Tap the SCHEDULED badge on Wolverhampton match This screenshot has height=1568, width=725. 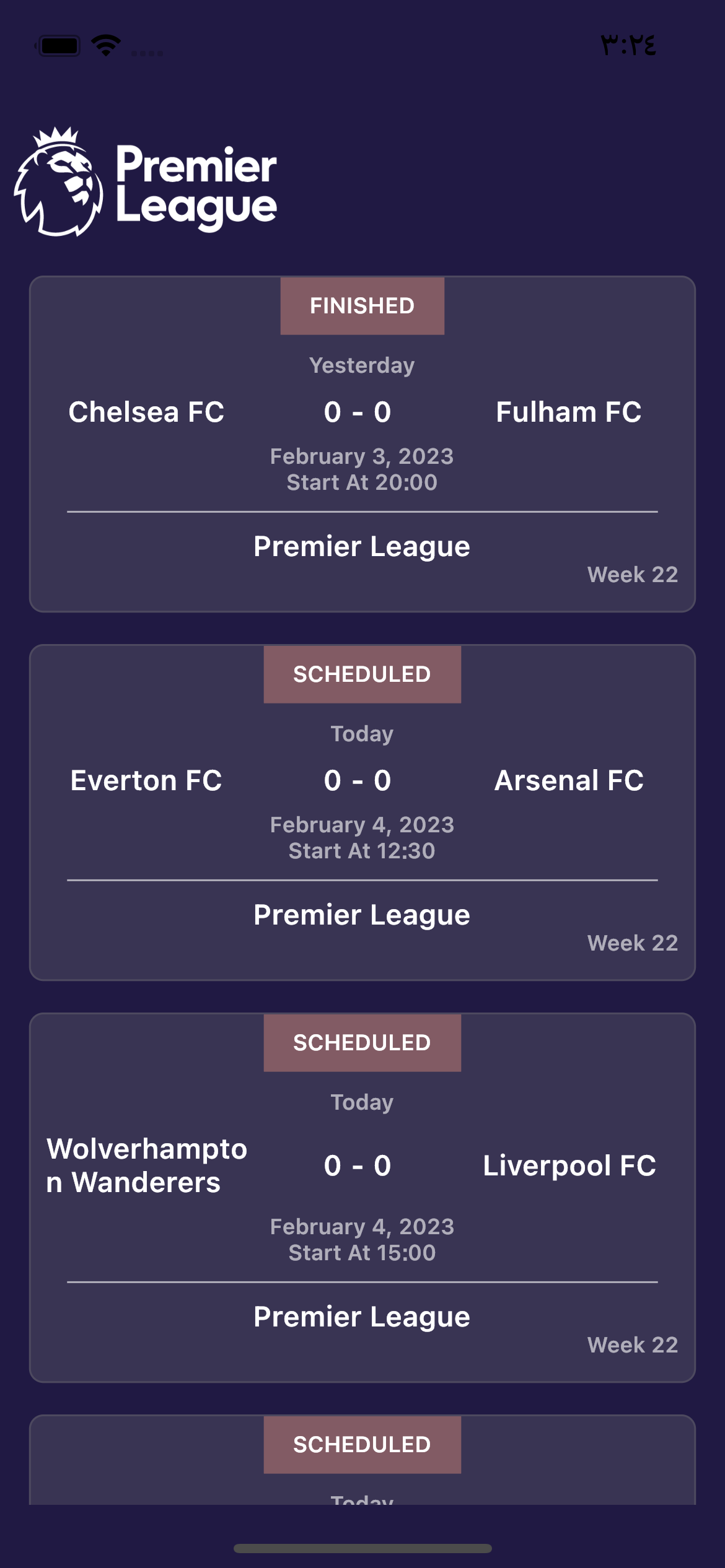[x=362, y=1042]
